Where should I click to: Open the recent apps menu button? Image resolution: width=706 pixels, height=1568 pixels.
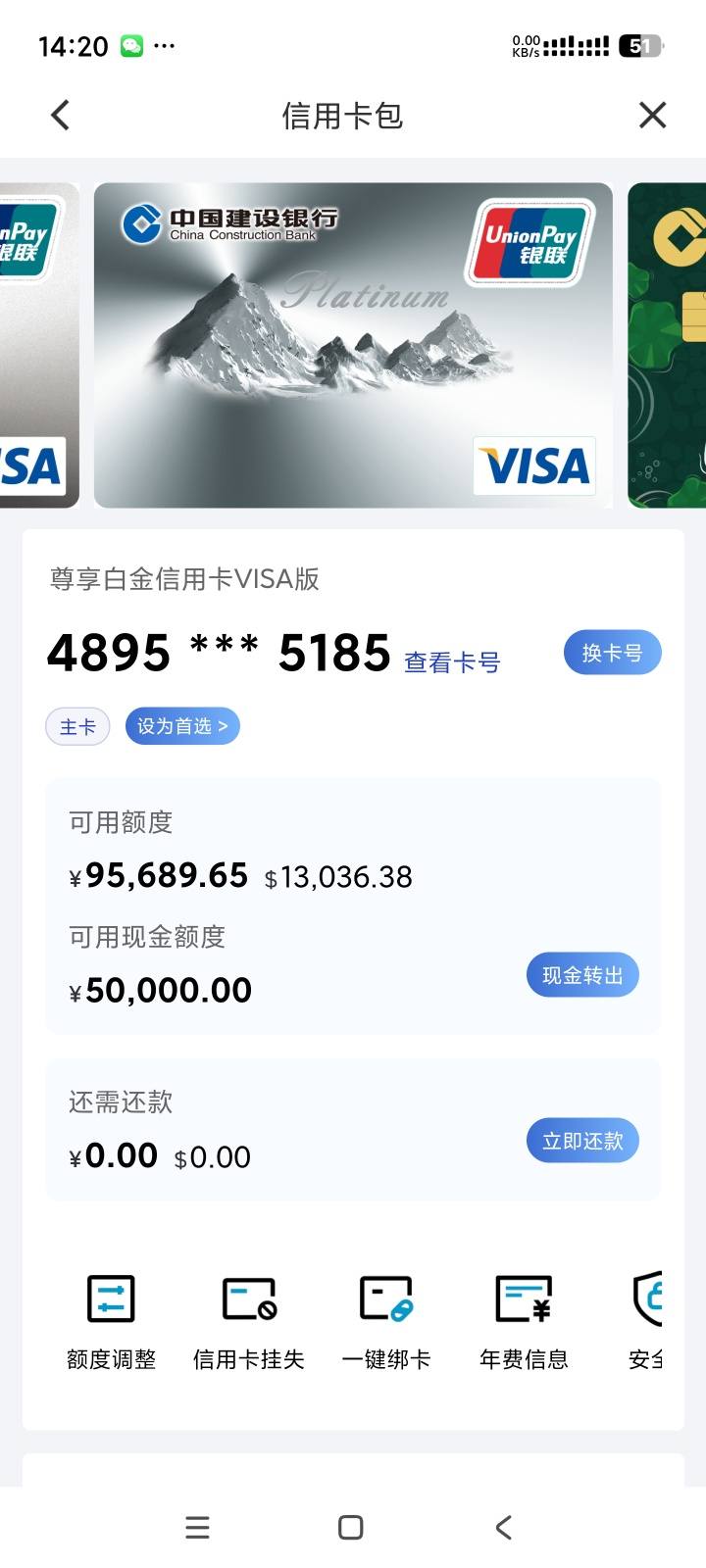click(198, 1527)
